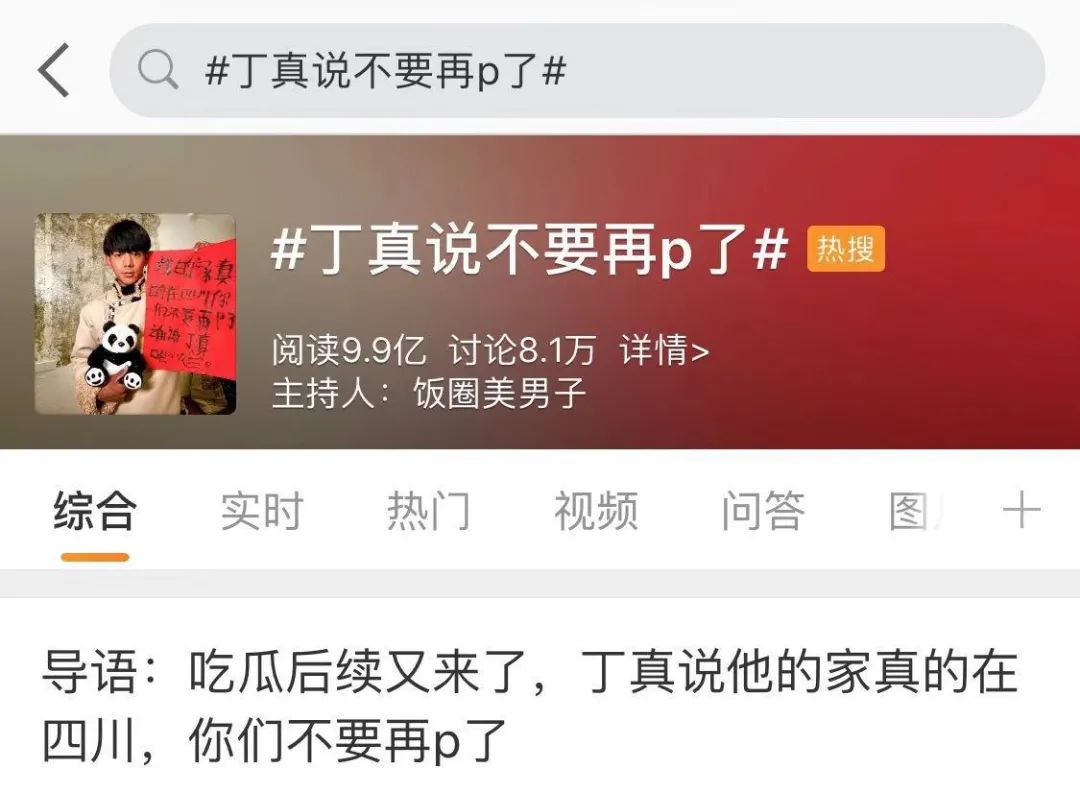Select the 综合 tab

[x=95, y=512]
